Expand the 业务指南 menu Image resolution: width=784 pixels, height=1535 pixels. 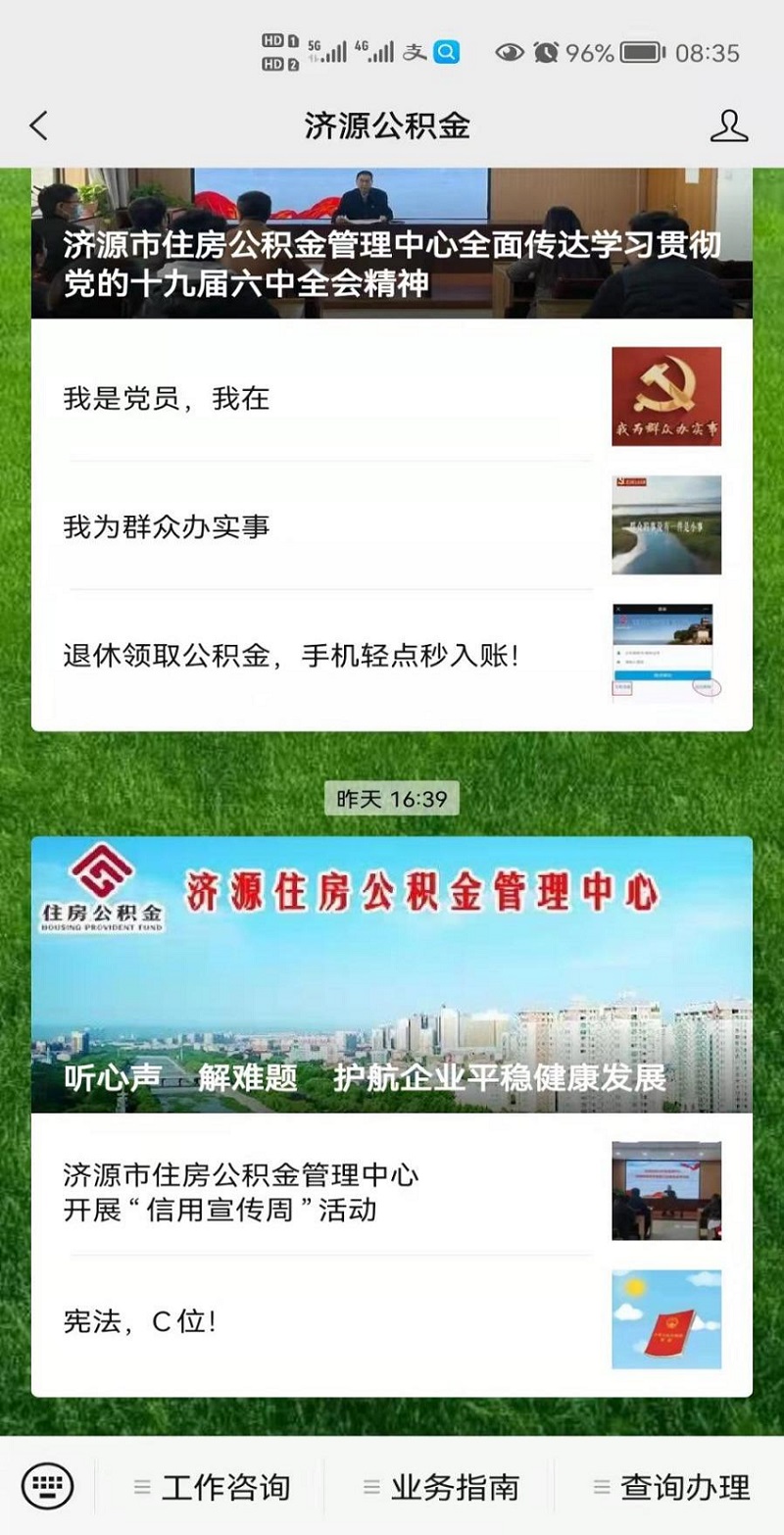click(x=440, y=1487)
